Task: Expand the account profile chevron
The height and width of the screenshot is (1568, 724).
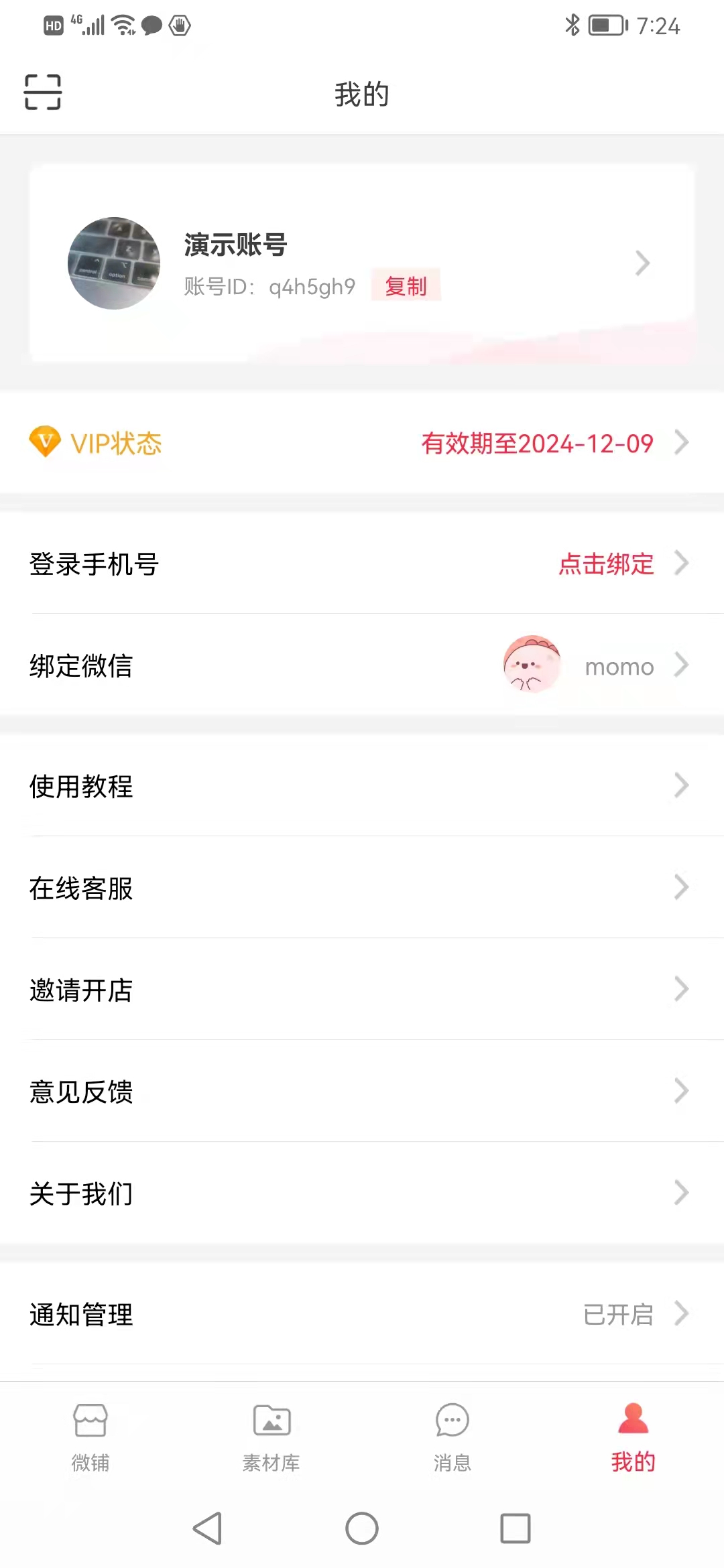Action: pos(643,263)
